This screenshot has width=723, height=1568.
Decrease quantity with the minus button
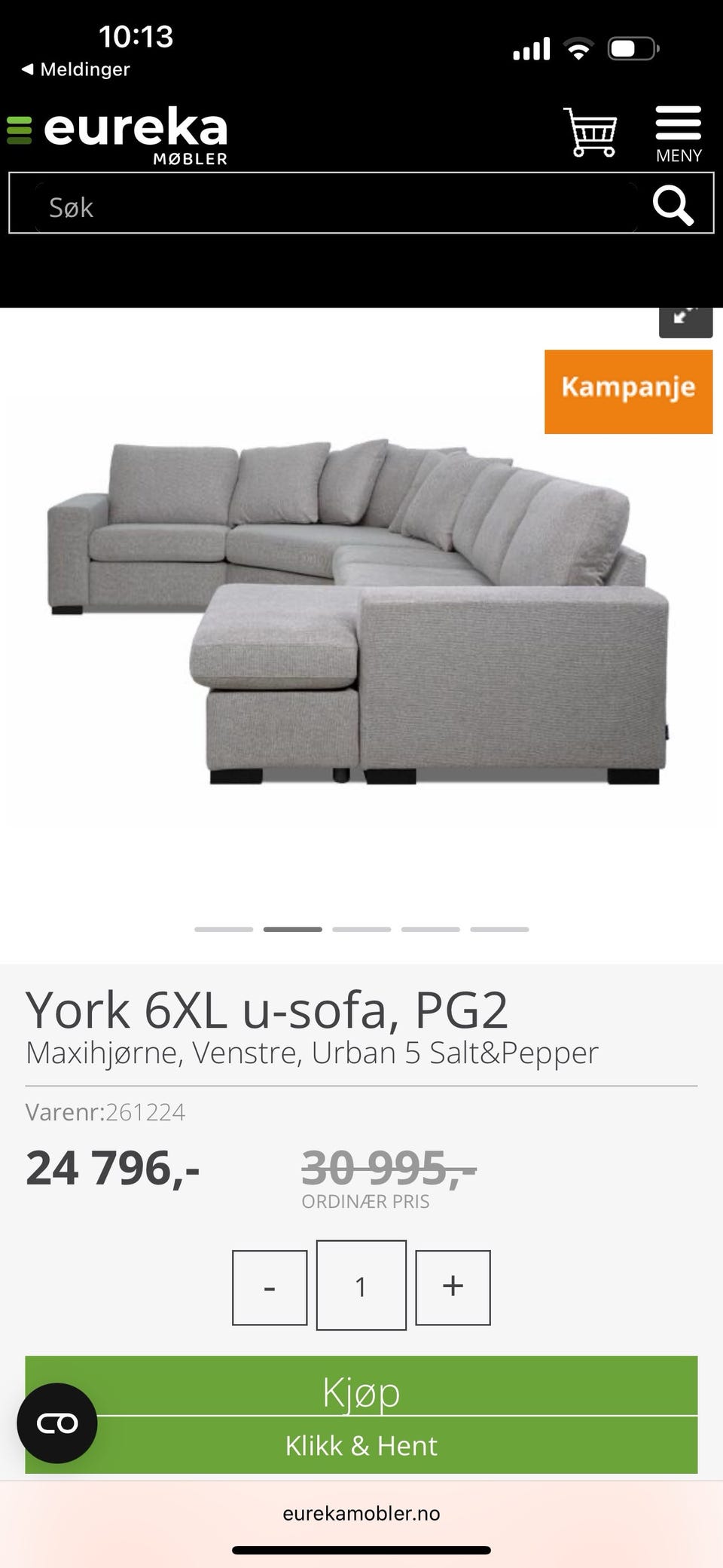pyautogui.click(x=270, y=1287)
